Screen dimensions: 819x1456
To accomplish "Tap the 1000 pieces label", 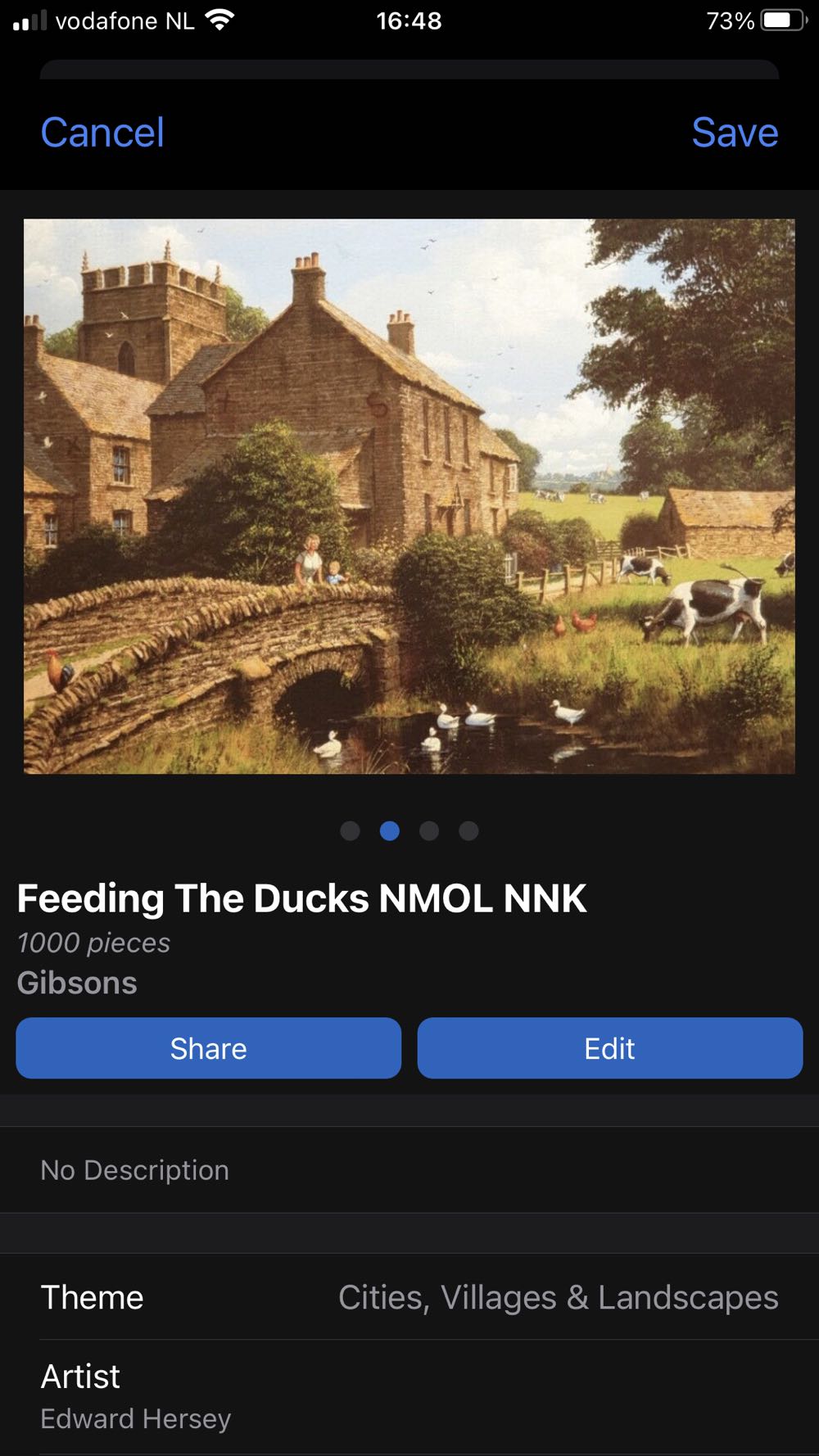I will tap(93, 943).
